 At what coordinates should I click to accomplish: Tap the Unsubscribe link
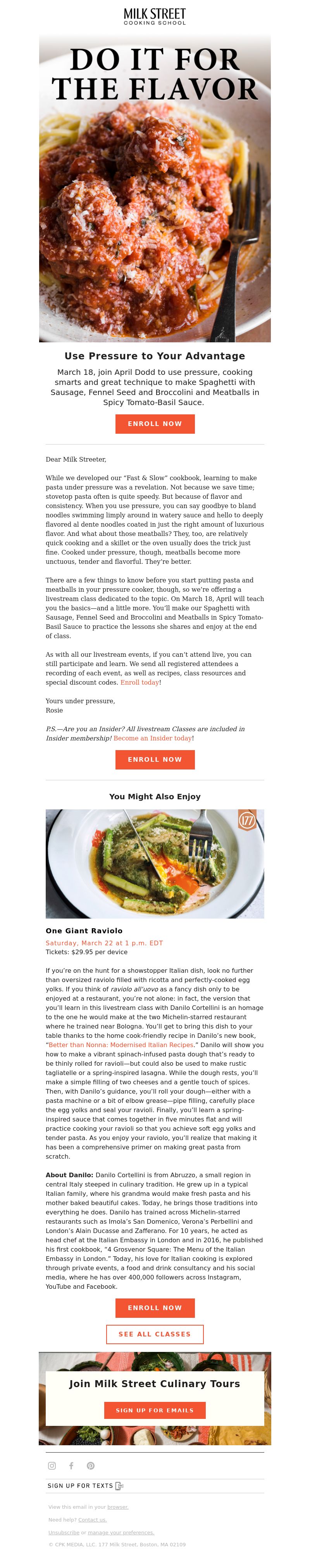tap(63, 1533)
